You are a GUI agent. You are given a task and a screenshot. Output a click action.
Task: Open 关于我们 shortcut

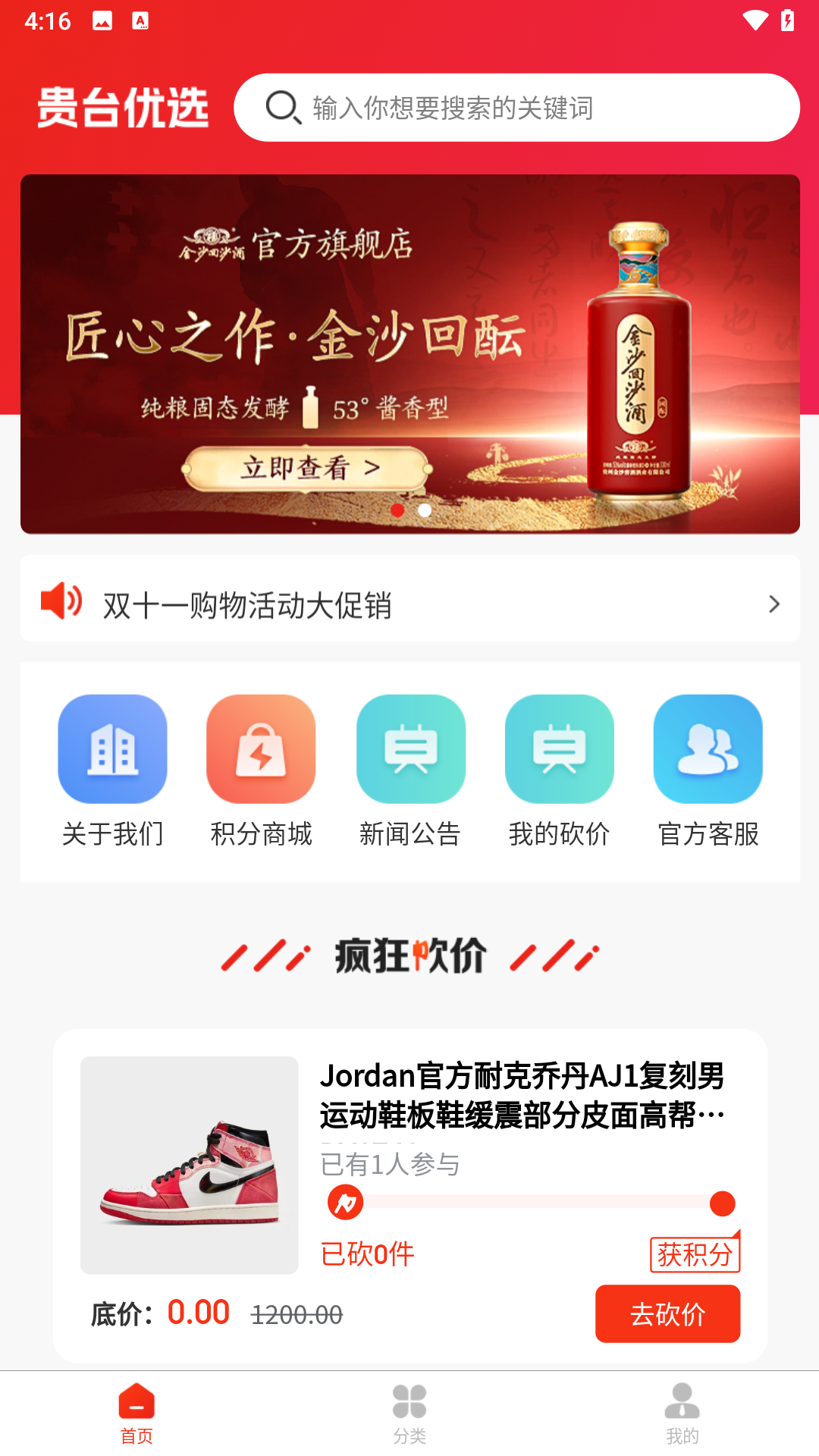[112, 770]
